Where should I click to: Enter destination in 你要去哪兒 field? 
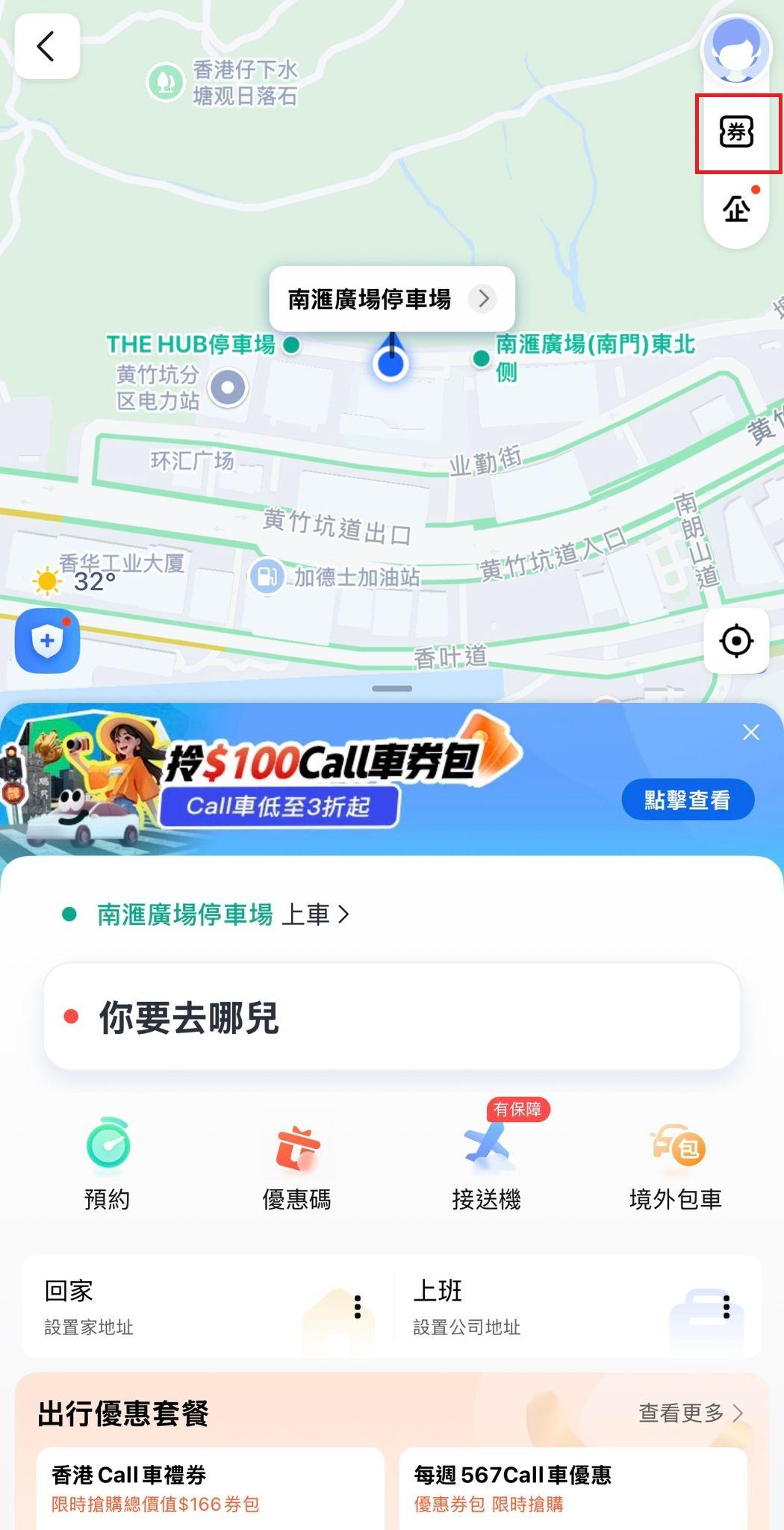pos(391,1017)
